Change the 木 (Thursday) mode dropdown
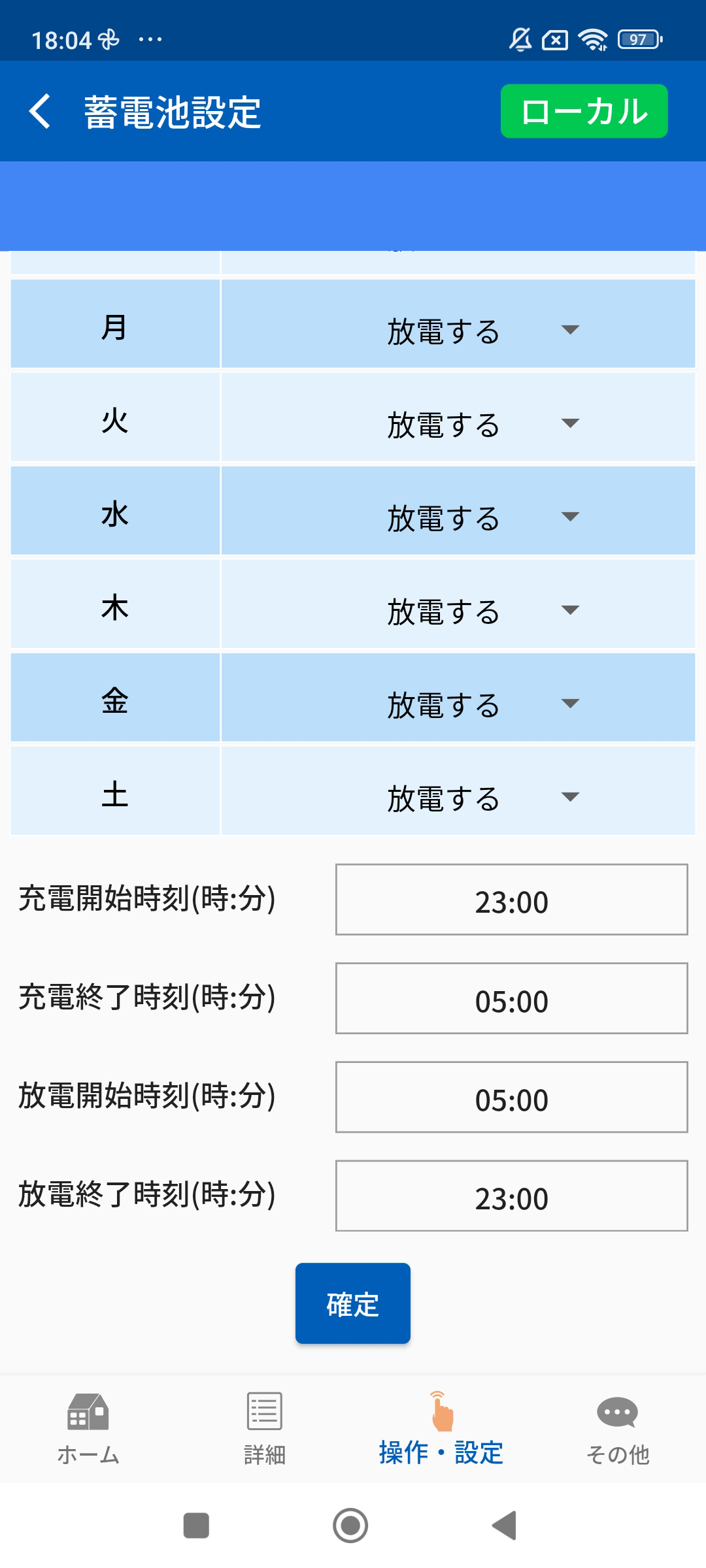 click(458, 610)
